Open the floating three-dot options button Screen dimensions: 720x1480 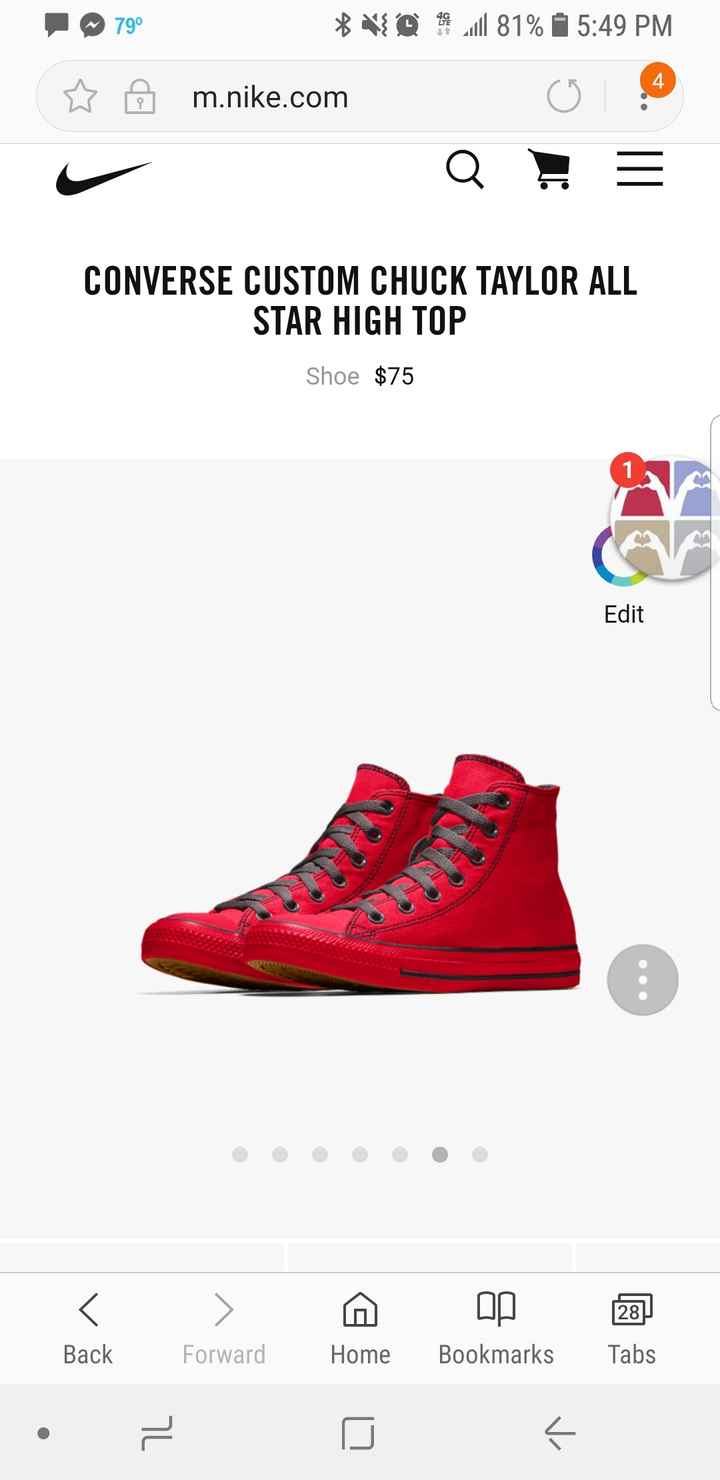643,980
